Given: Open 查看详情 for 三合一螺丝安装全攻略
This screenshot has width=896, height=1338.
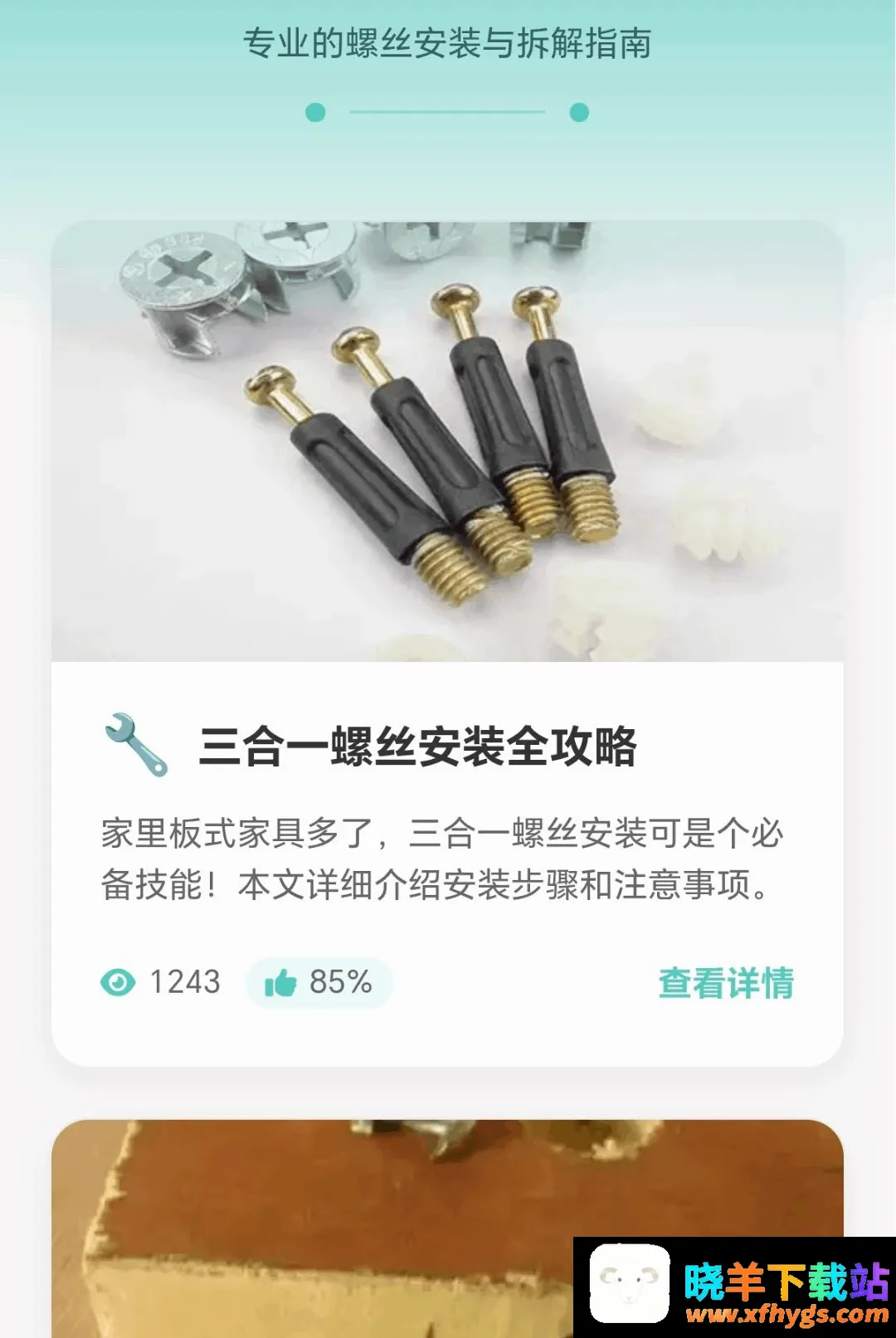Looking at the screenshot, I should pyautogui.click(x=726, y=983).
